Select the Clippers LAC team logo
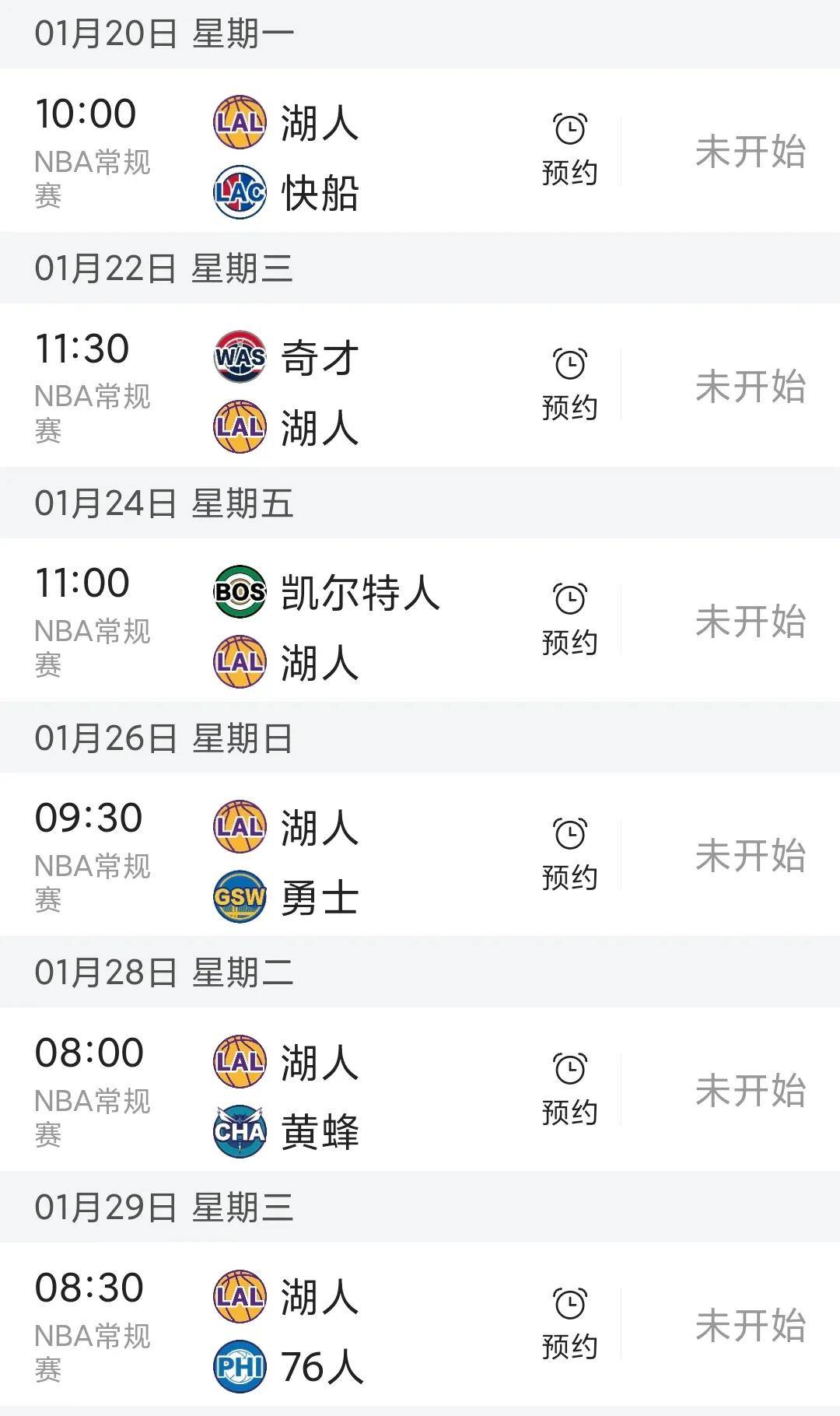Viewport: 840px width, 1416px height. (239, 190)
